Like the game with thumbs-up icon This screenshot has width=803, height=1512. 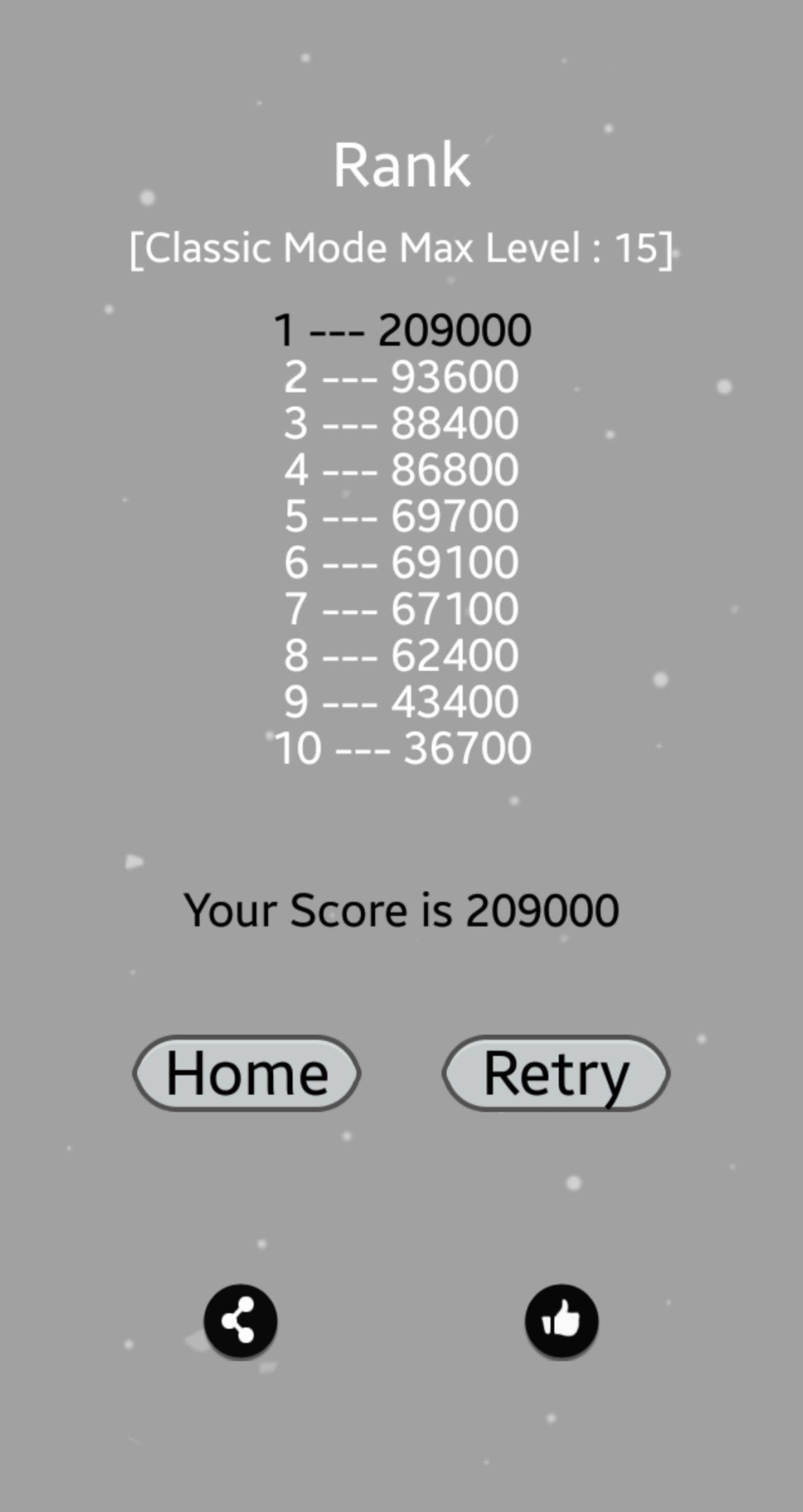pyautogui.click(x=562, y=1320)
